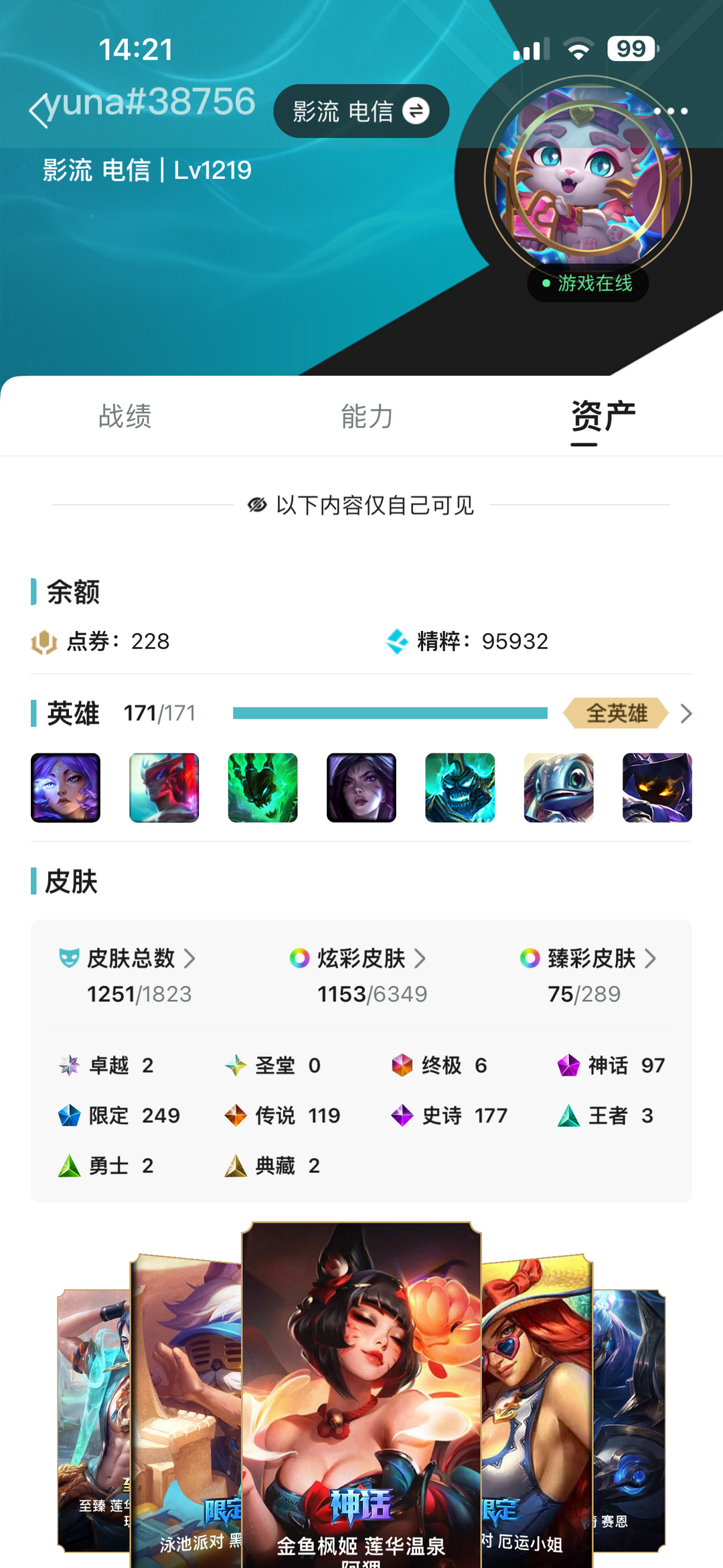The image size is (723, 1568).
Task: Switch to the 能力 tab
Action: coord(367,416)
